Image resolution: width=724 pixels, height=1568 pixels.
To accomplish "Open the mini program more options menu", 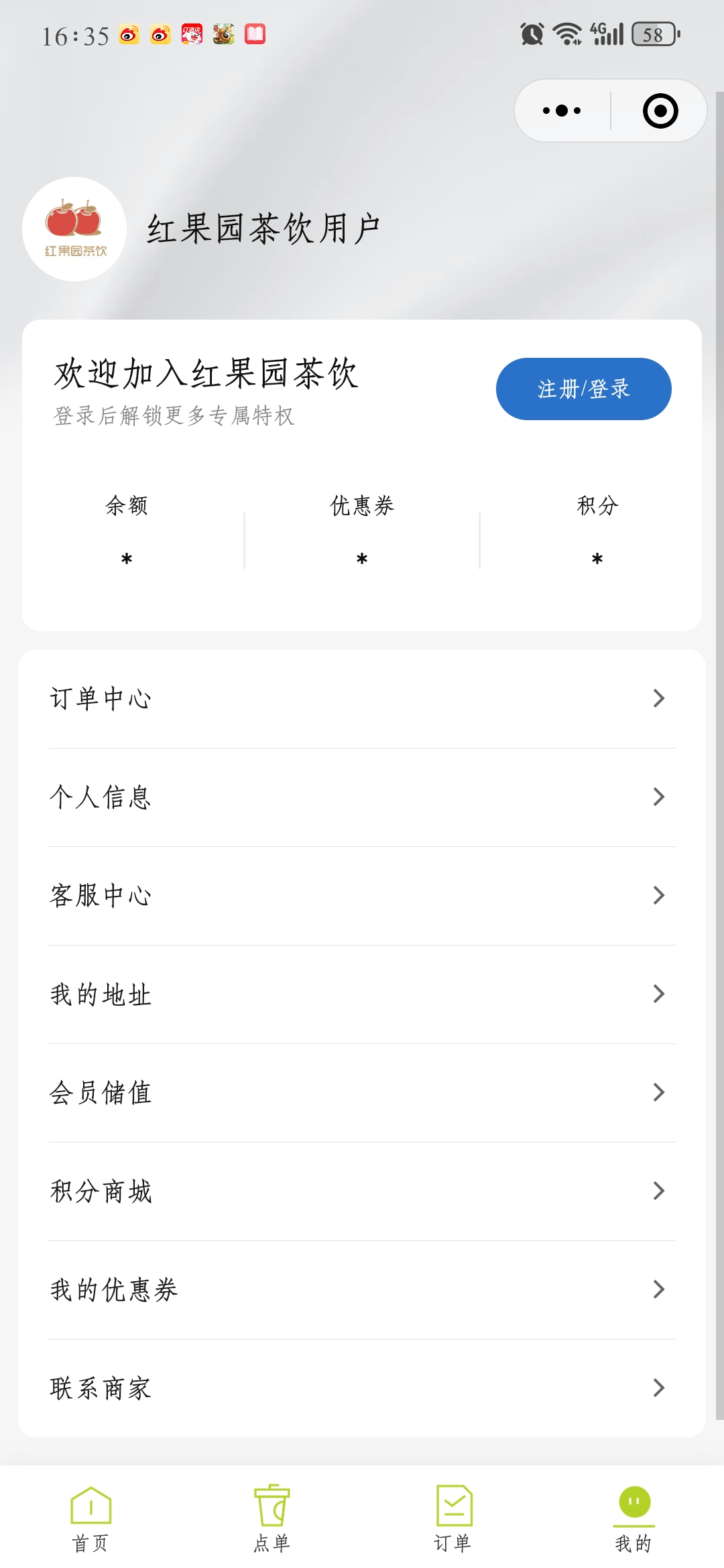I will (562, 111).
